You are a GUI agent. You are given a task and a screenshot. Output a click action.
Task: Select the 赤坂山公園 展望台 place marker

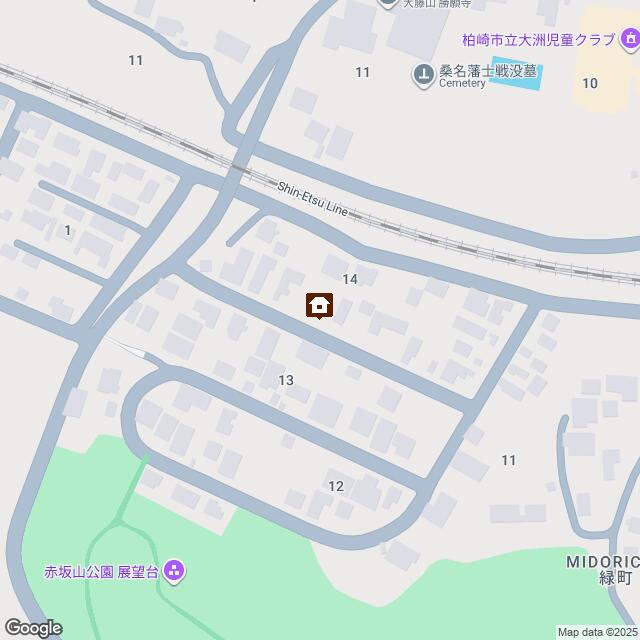pyautogui.click(x=176, y=572)
